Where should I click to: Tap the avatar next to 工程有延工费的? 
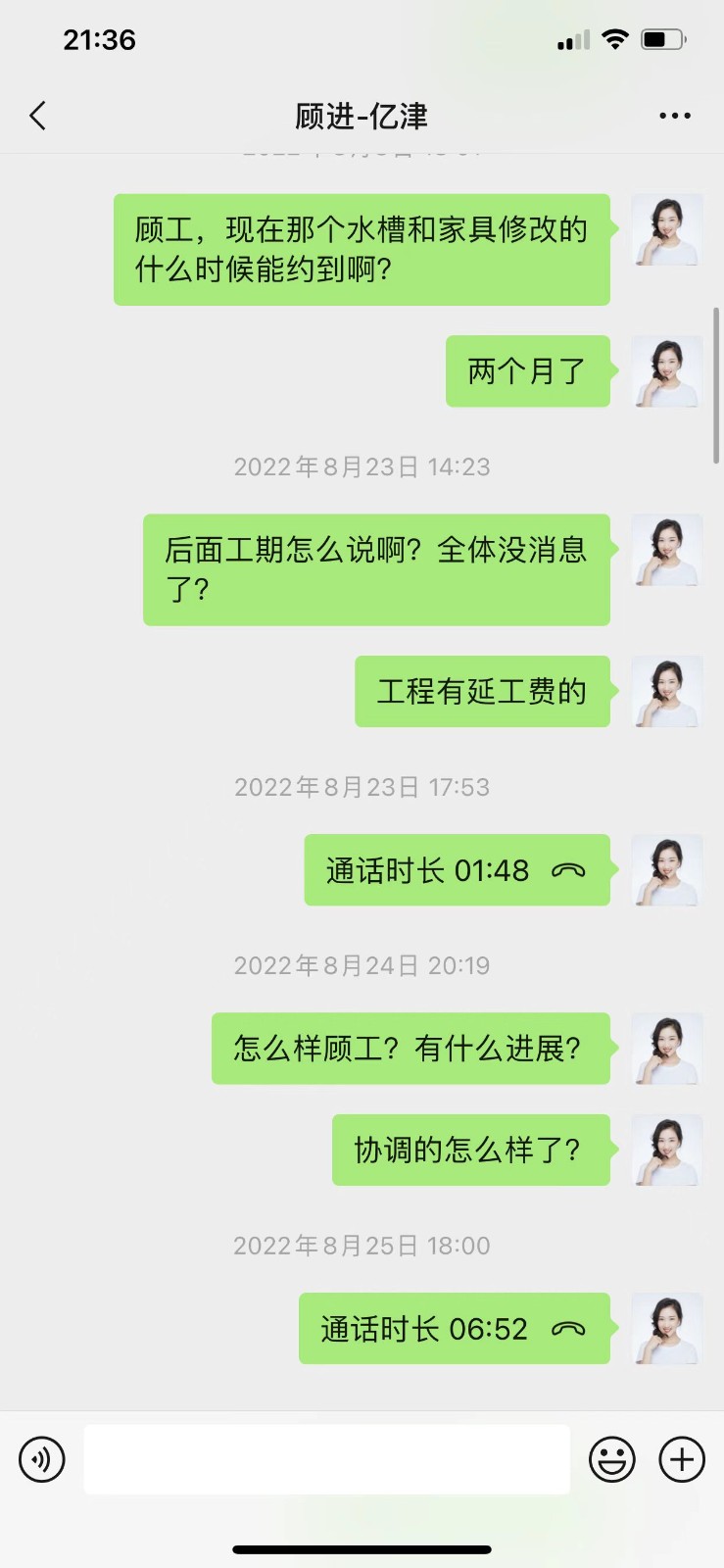click(666, 692)
